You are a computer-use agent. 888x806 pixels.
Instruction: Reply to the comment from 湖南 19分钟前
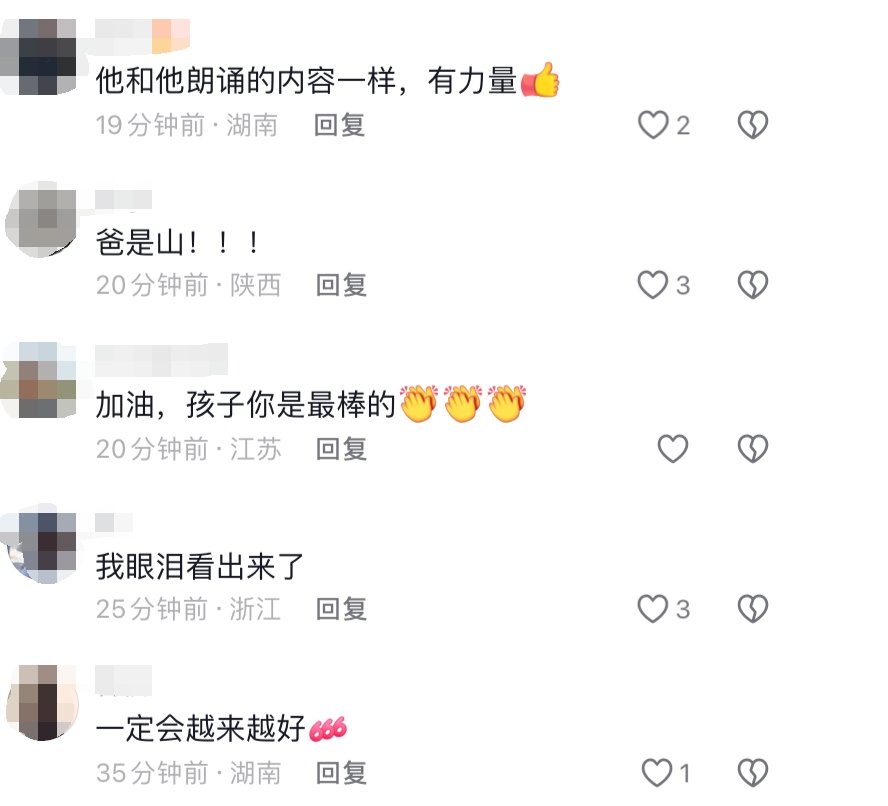tap(340, 125)
